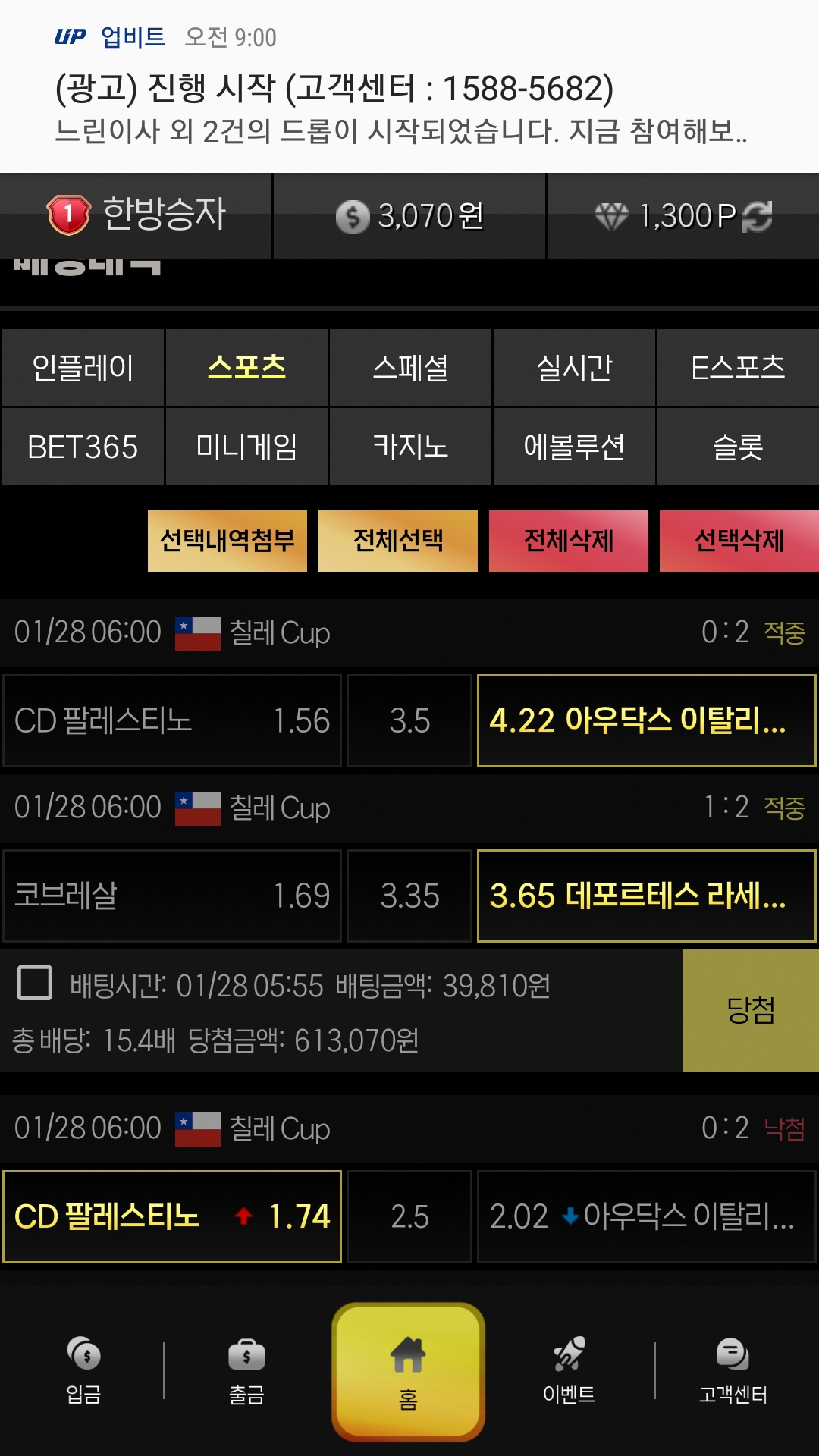Viewport: 819px width, 1456px height.
Task: Tap 전체선택 to select all bets
Action: click(398, 541)
